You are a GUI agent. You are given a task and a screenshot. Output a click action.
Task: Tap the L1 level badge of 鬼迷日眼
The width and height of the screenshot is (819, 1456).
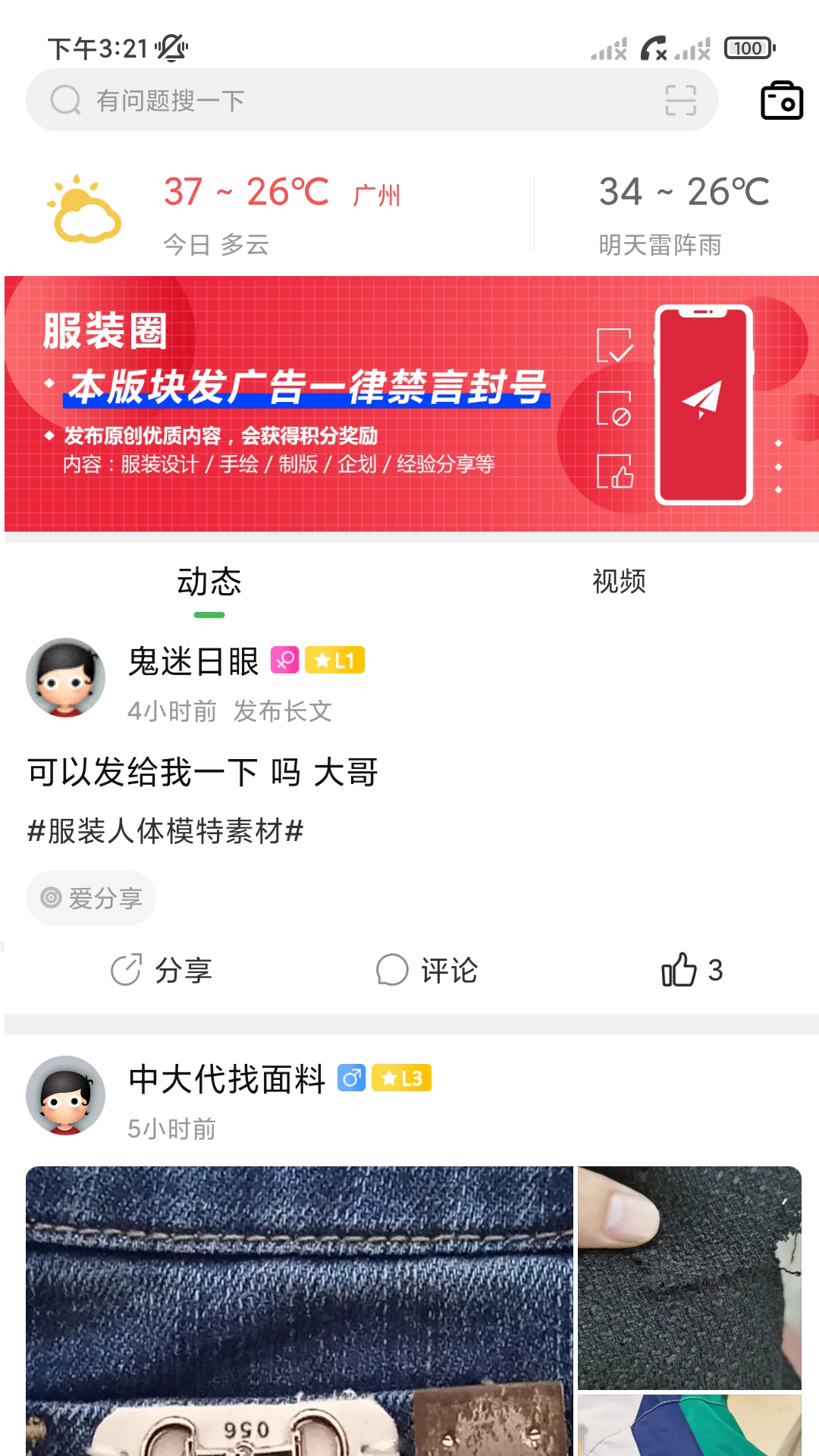pos(334,661)
